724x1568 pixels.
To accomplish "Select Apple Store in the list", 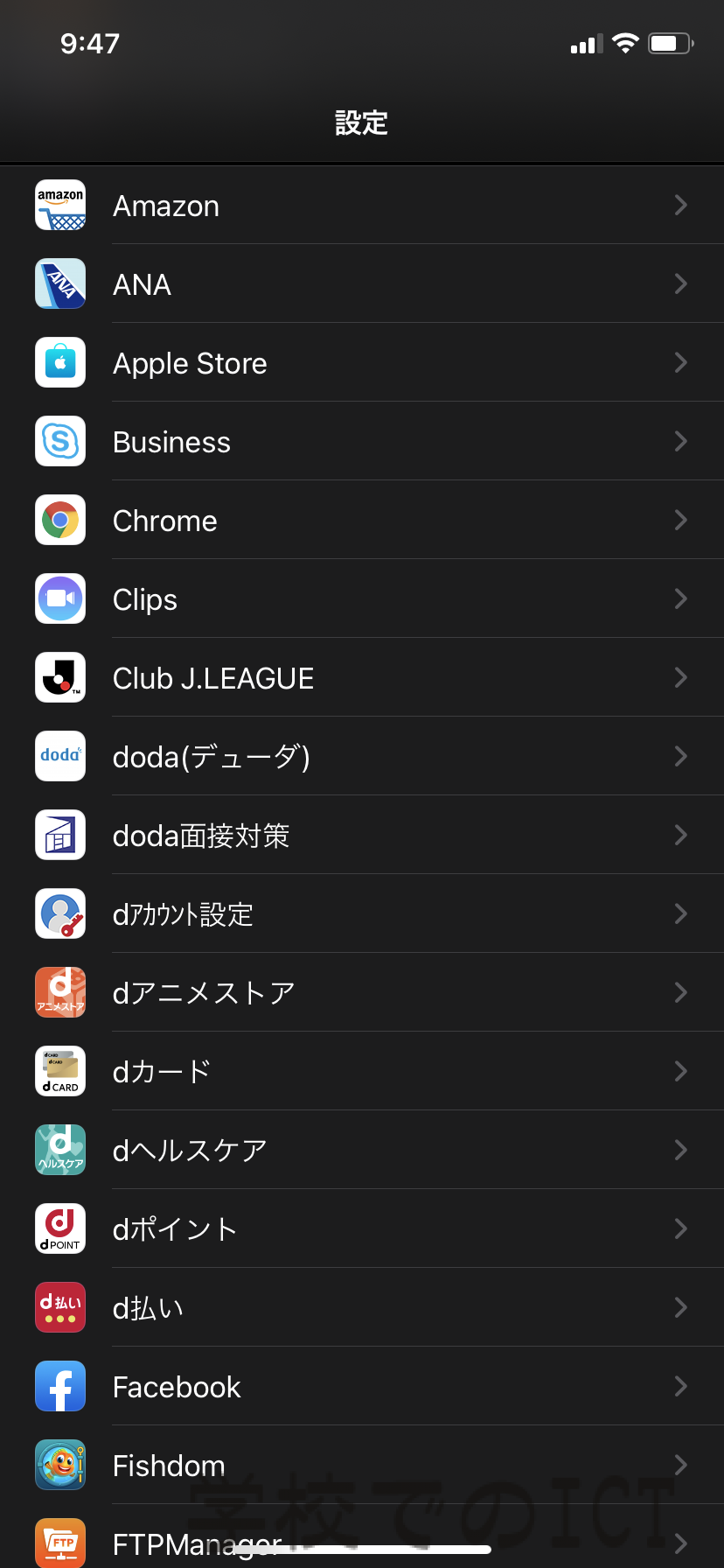I will (x=362, y=362).
